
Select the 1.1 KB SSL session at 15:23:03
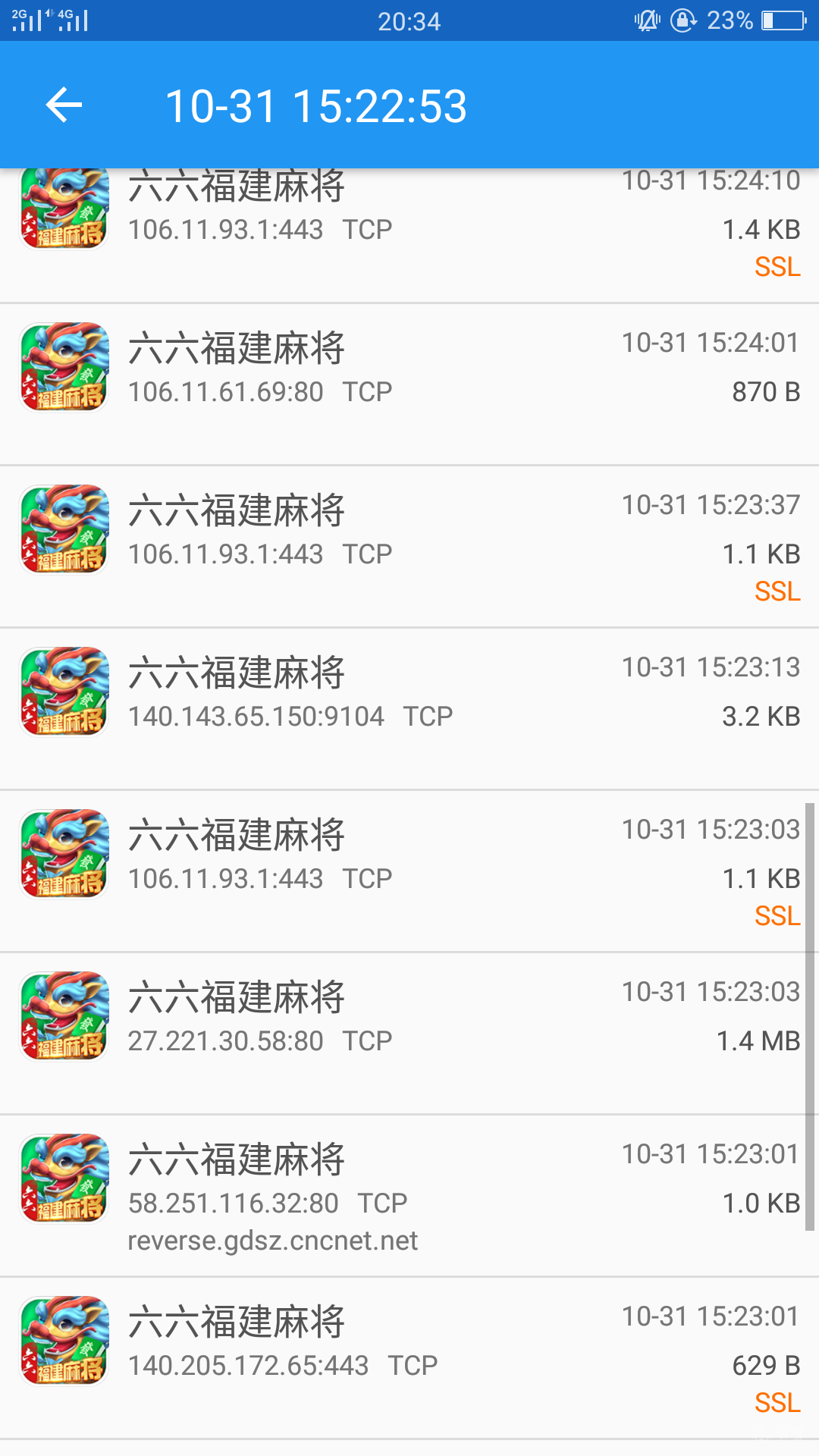409,871
